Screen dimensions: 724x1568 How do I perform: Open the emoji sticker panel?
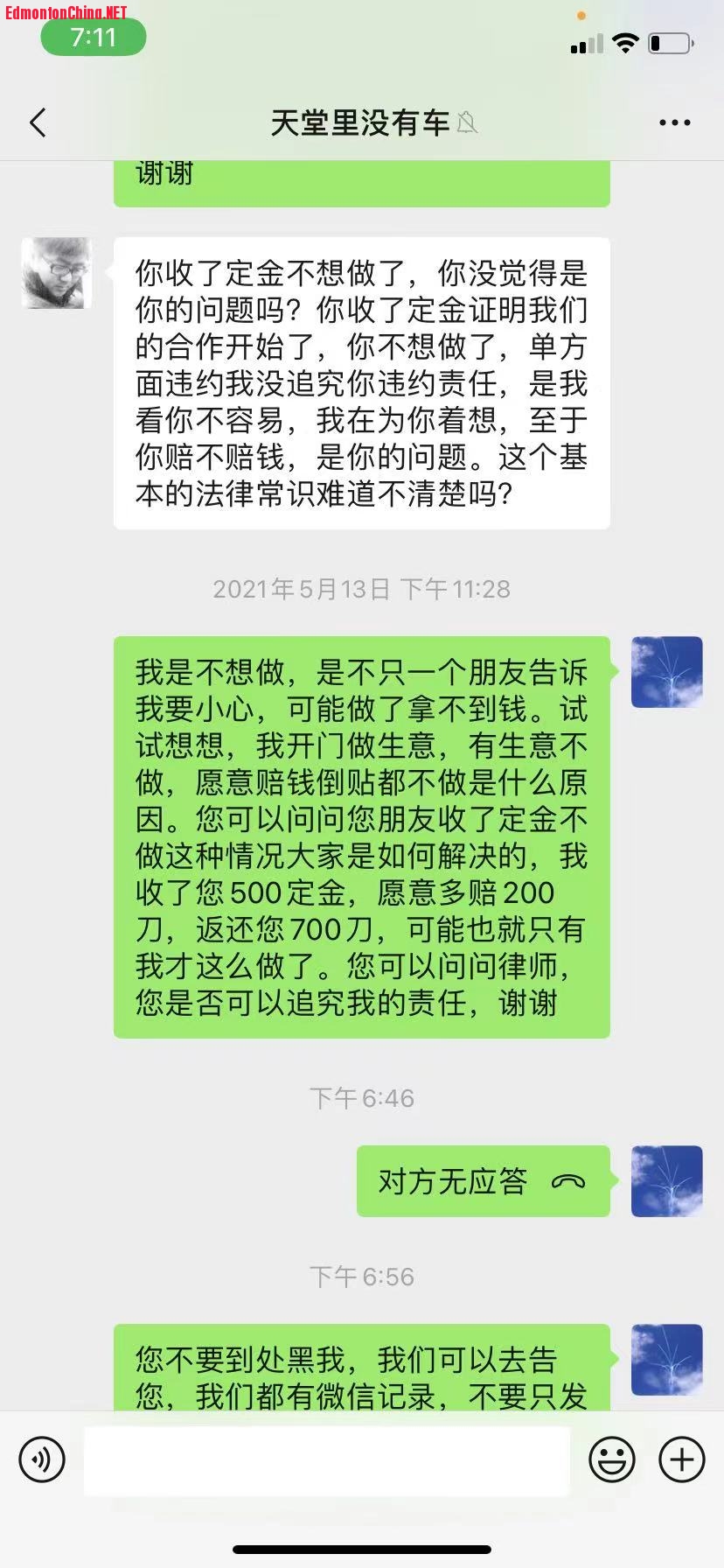pyautogui.click(x=612, y=1459)
